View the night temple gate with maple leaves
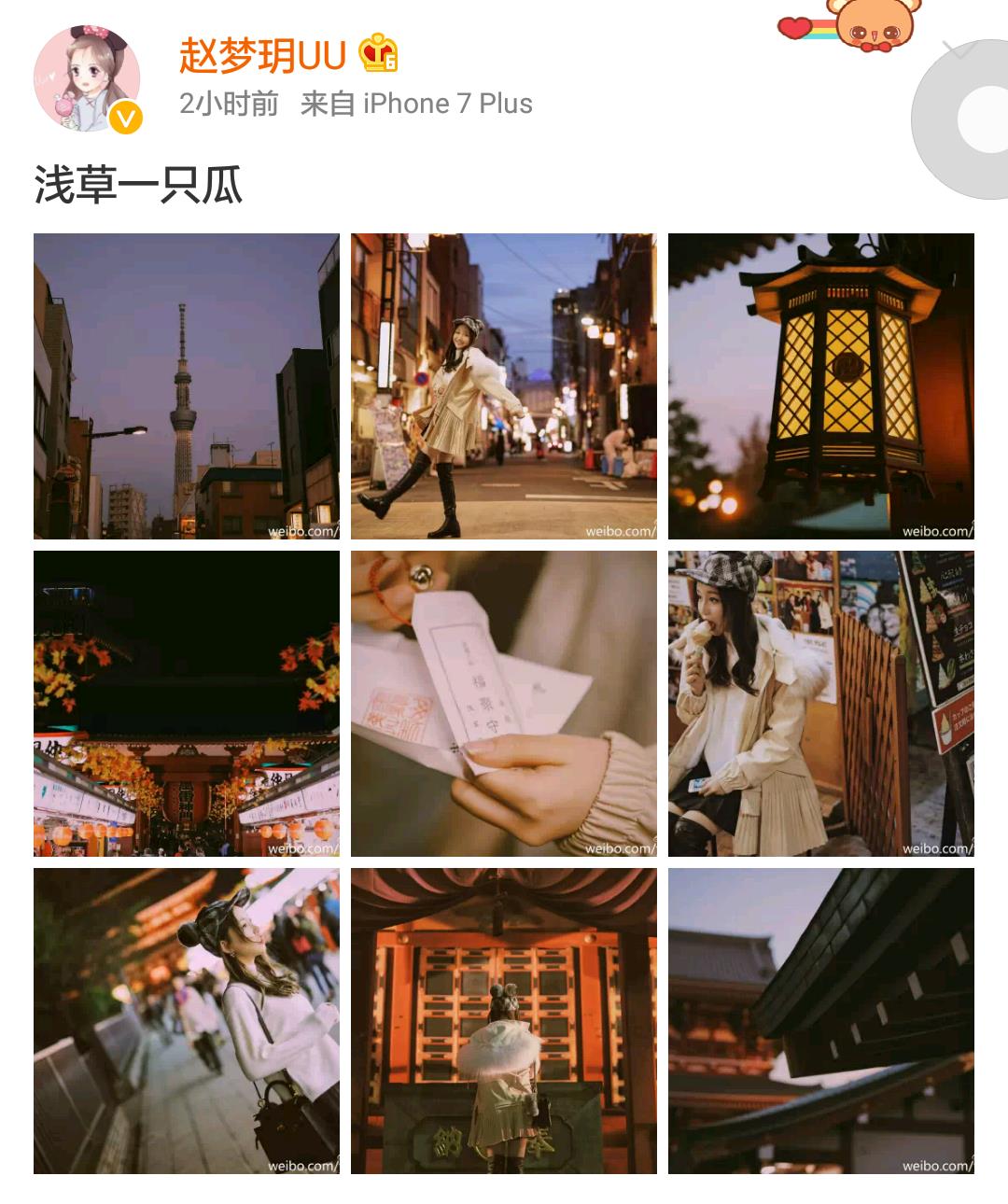The width and height of the screenshot is (1008, 1204). [x=187, y=704]
